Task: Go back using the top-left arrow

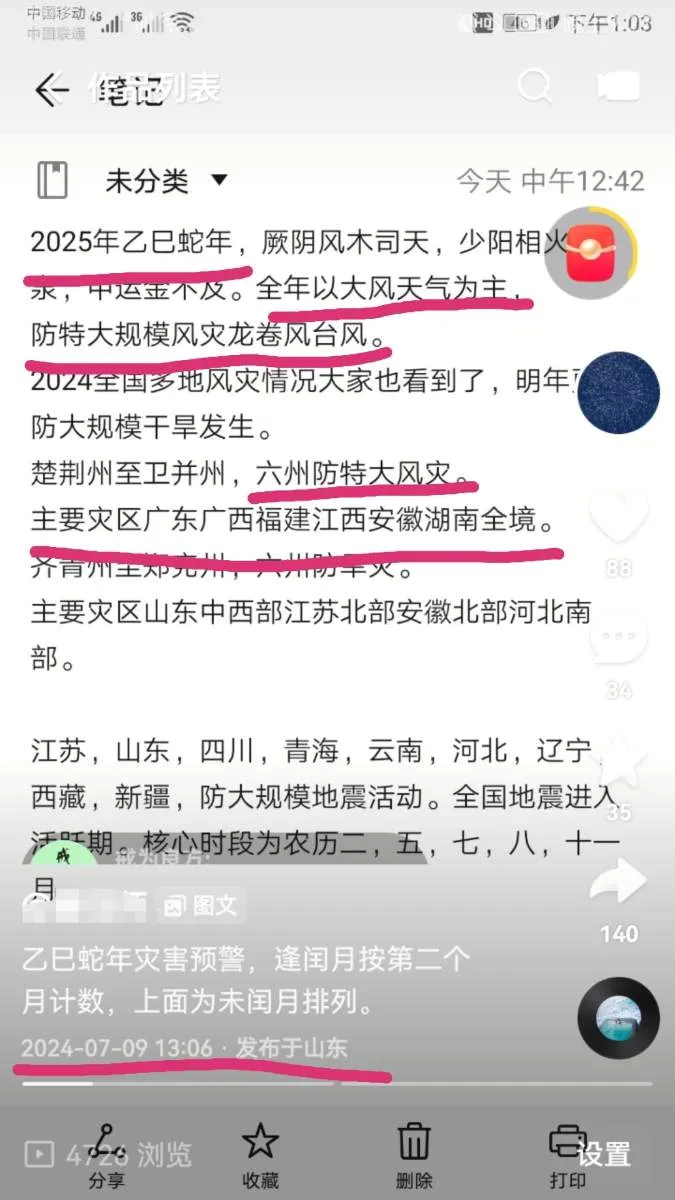Action: pos(50,90)
